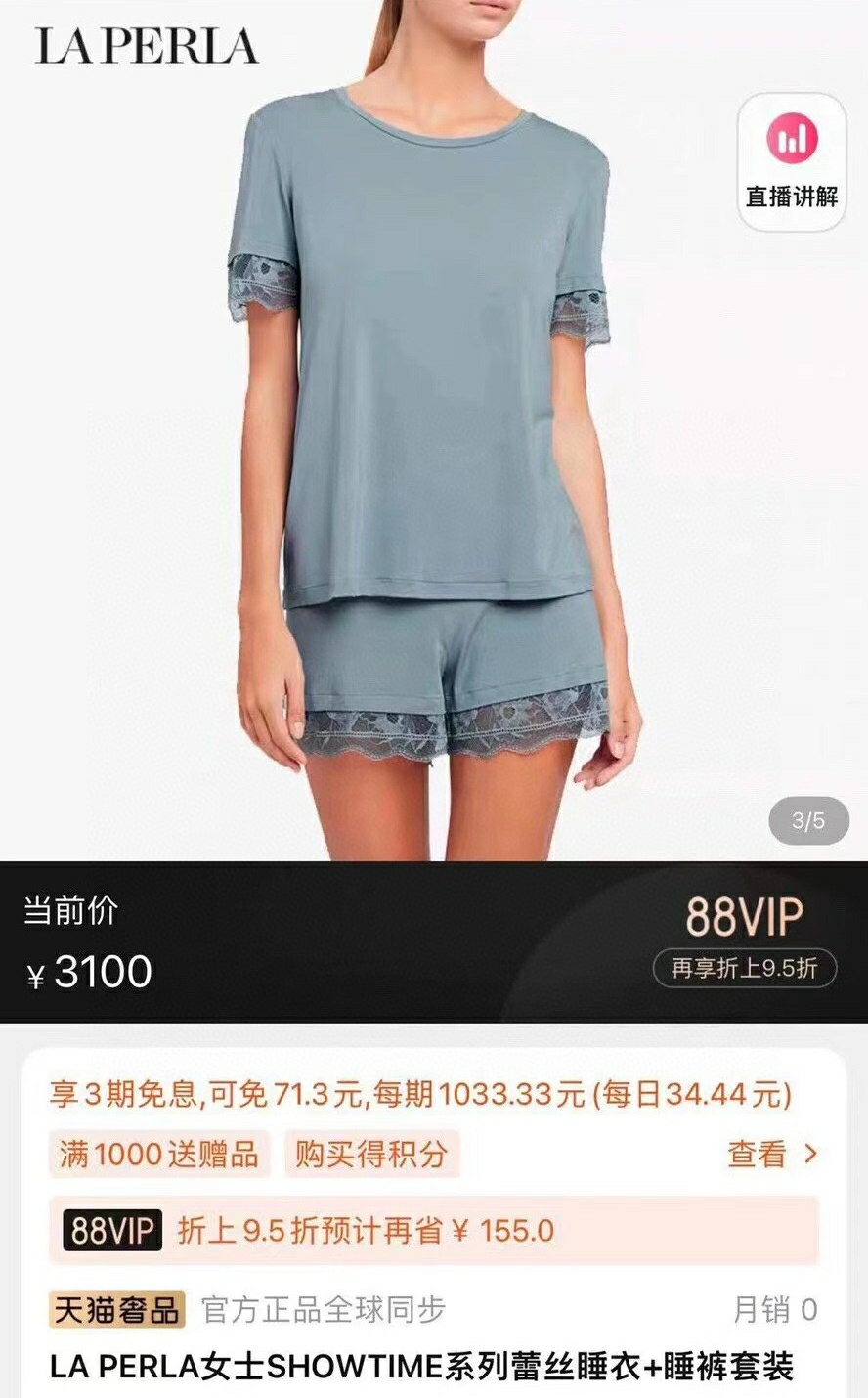Screen dimensions: 868x1398
Task: Open the La Perla product photo
Action: (x=434, y=430)
